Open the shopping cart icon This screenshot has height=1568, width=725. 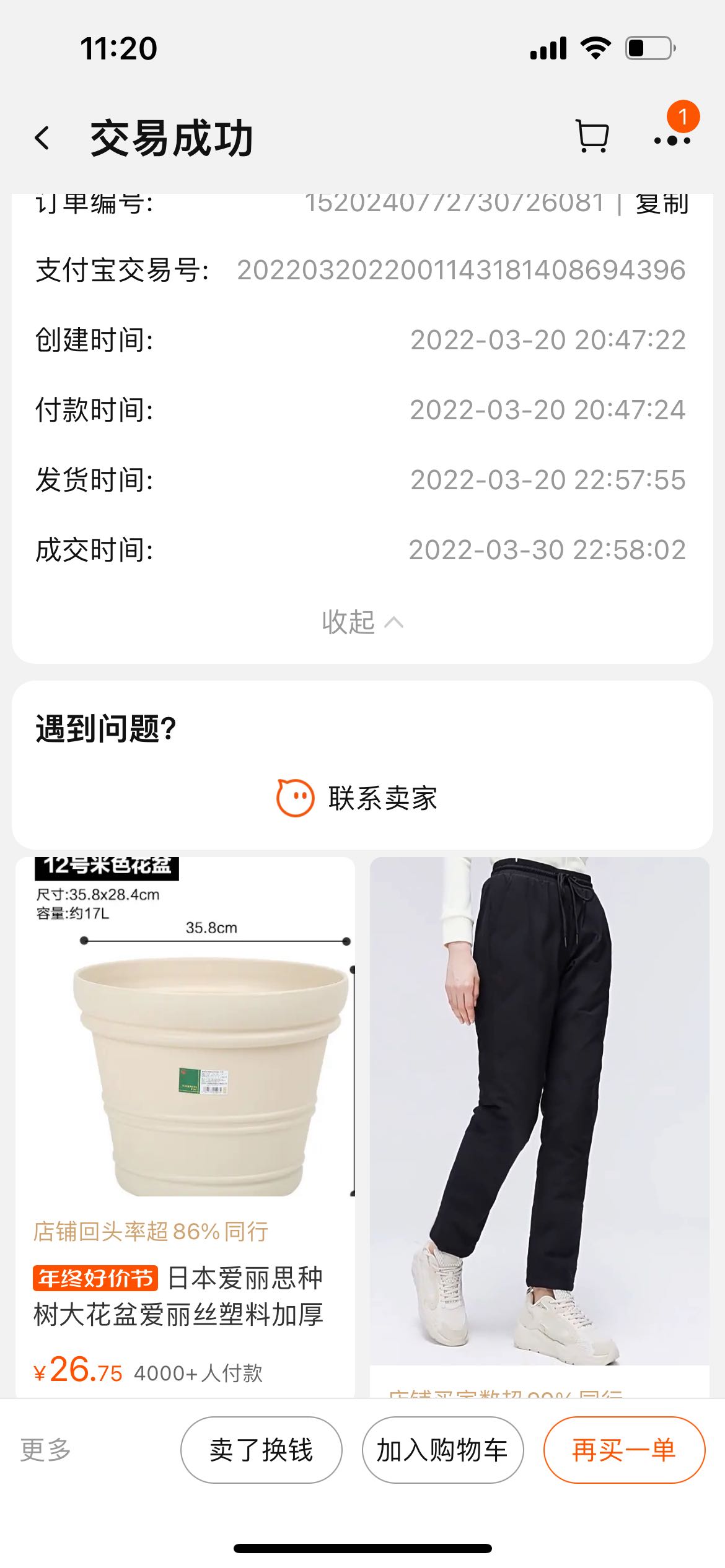click(592, 136)
